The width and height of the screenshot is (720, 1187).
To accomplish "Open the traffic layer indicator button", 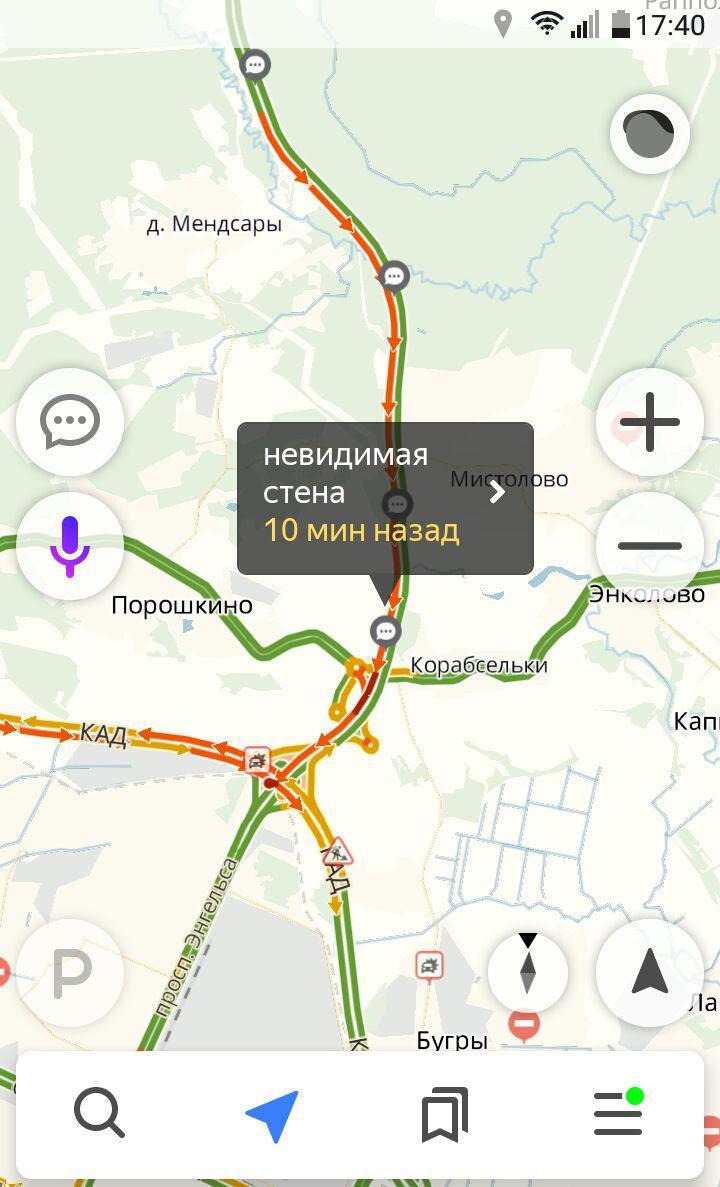I will pos(649,133).
